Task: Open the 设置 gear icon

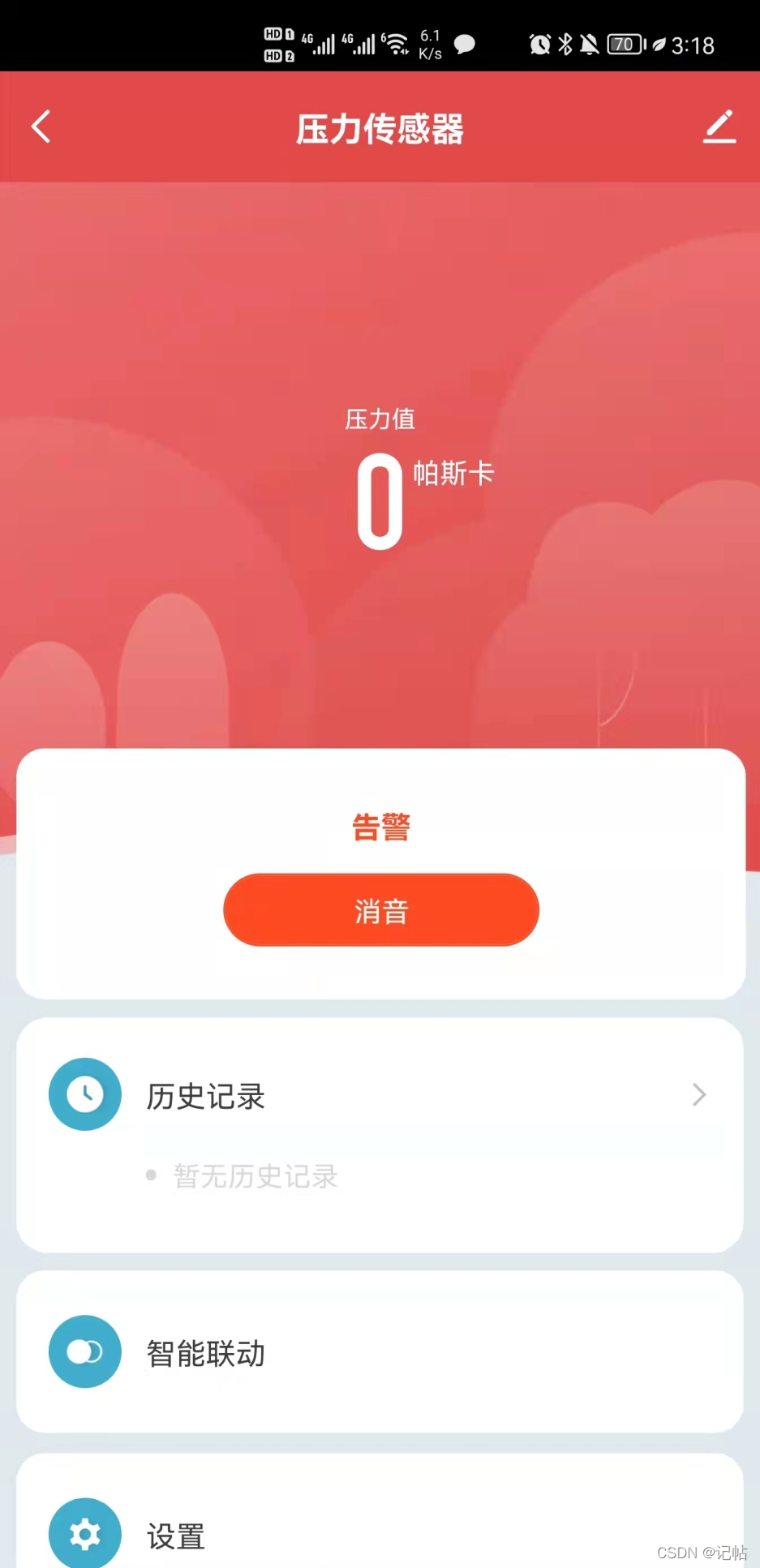Action: (84, 1531)
